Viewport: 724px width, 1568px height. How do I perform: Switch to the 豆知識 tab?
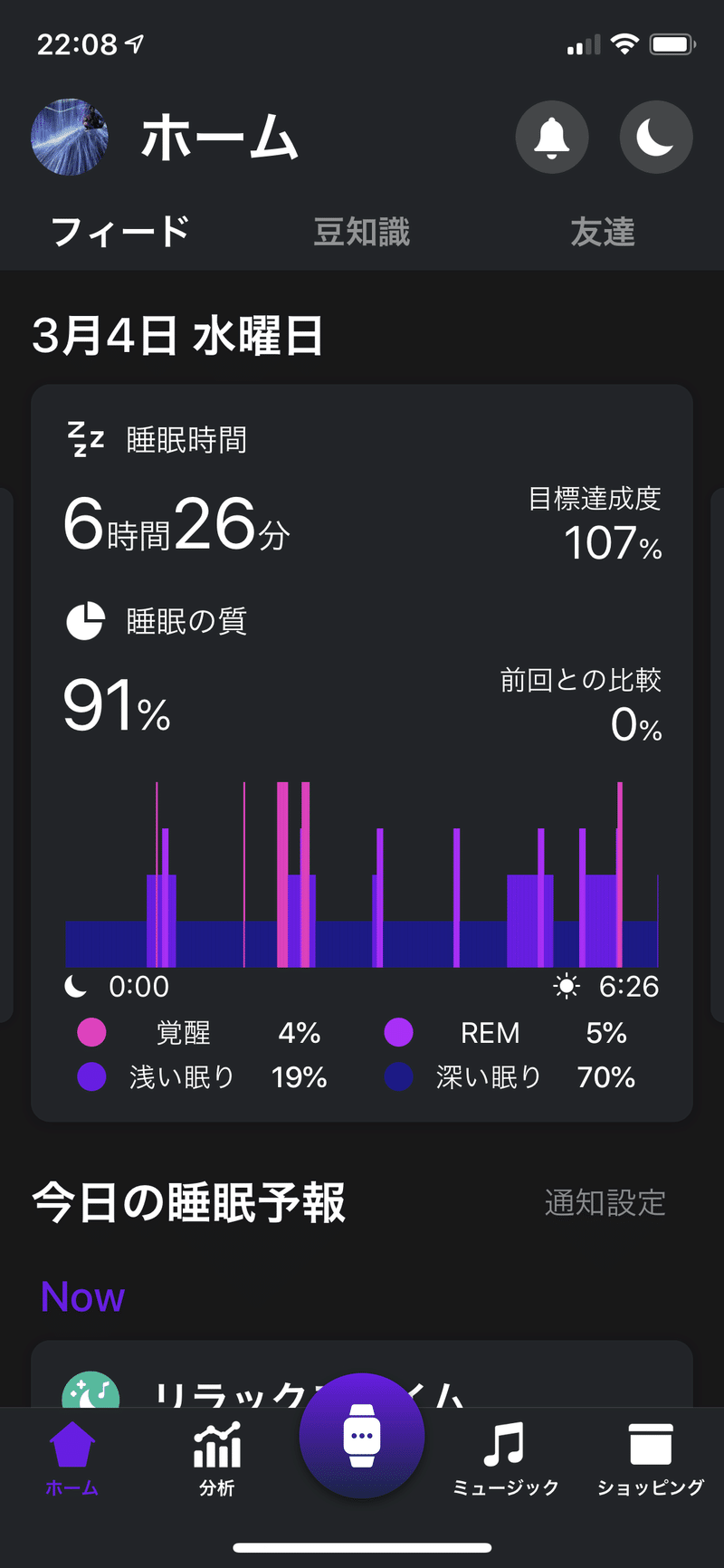[x=362, y=232]
